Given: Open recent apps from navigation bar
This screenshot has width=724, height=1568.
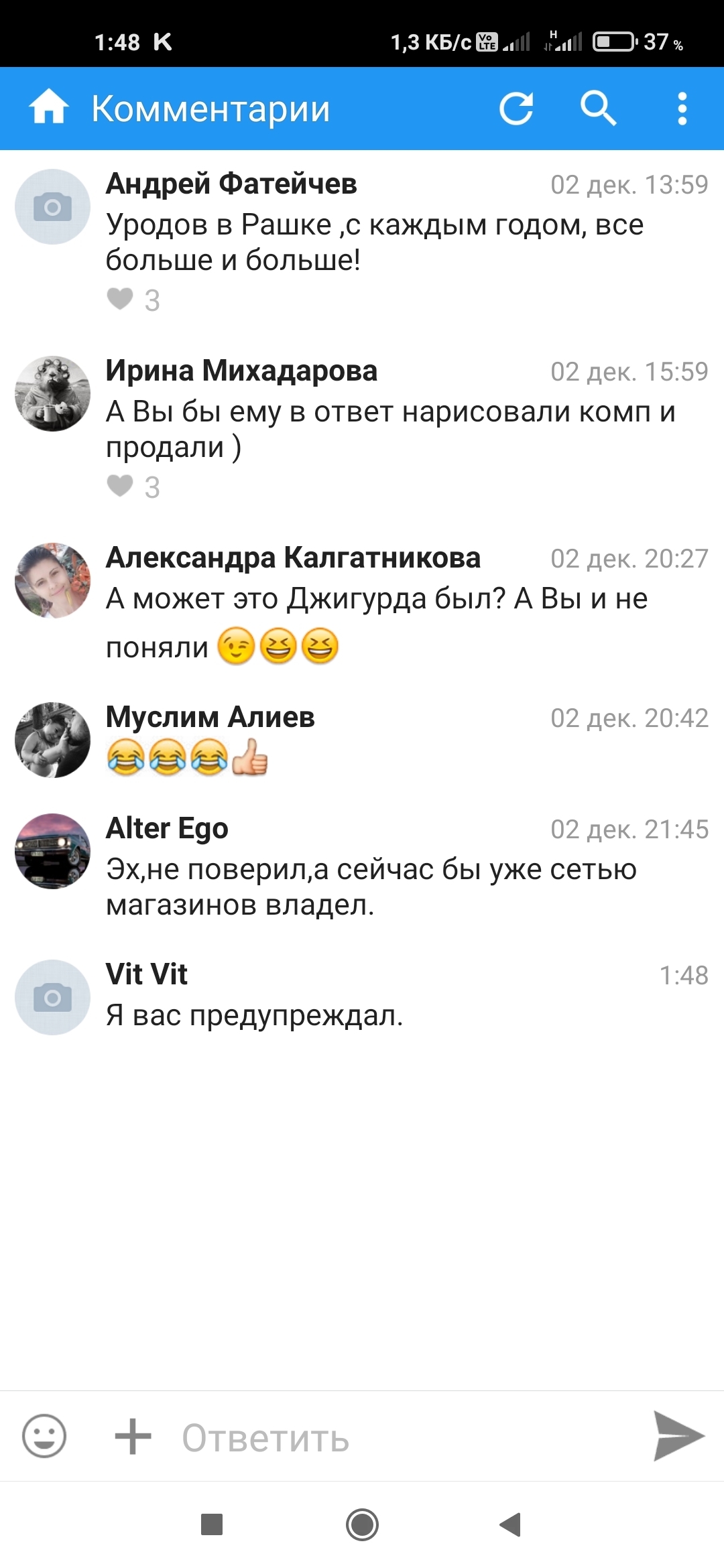Looking at the screenshot, I should 212,1524.
